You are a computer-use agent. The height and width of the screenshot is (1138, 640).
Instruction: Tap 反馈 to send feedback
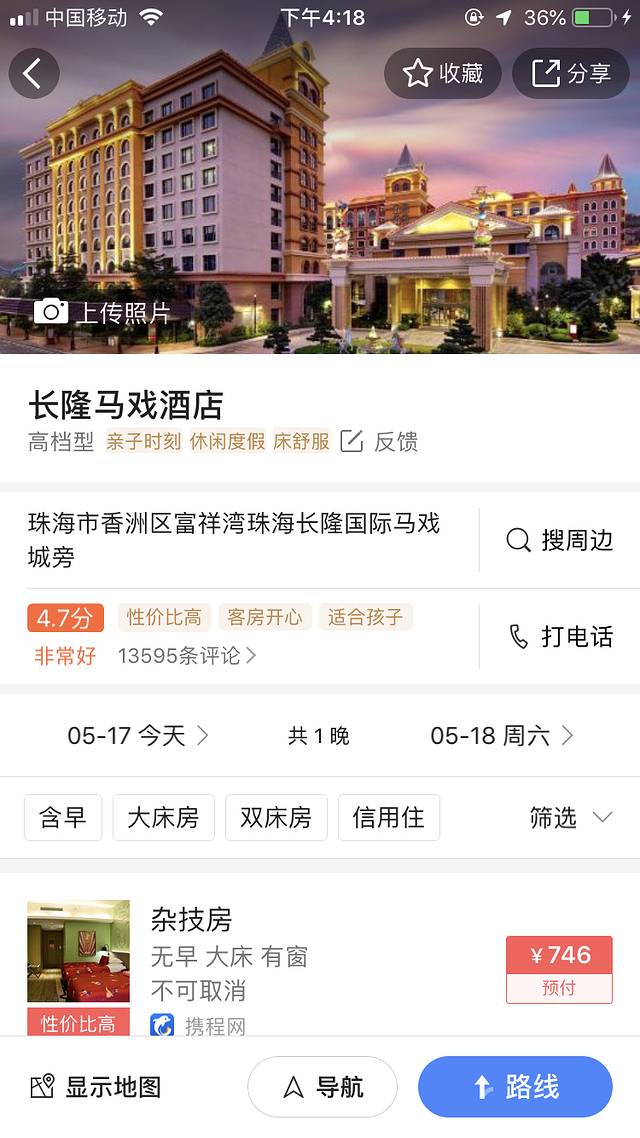[x=380, y=441]
